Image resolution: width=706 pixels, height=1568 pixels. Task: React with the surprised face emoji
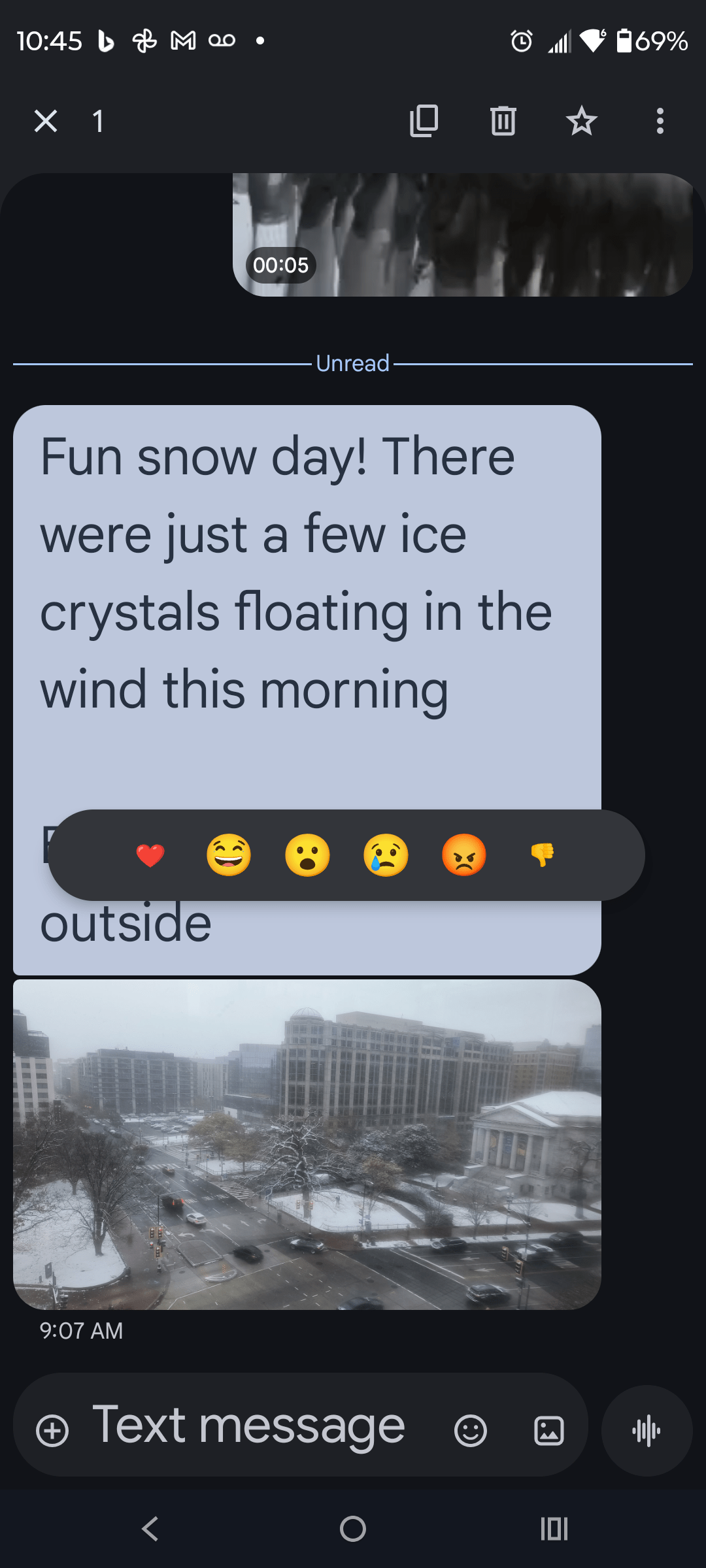click(x=307, y=855)
